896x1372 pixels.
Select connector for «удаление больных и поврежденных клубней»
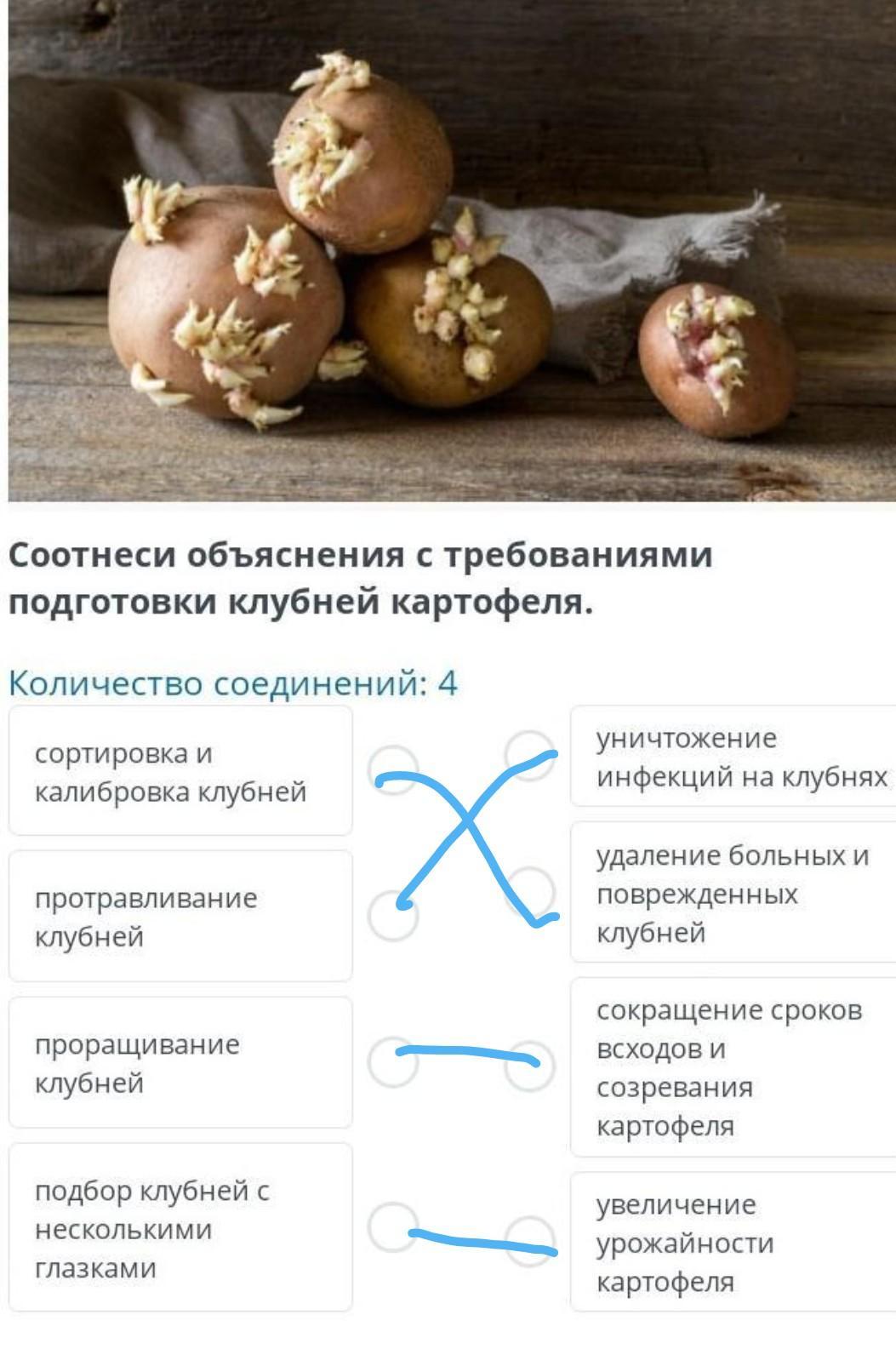point(529,892)
